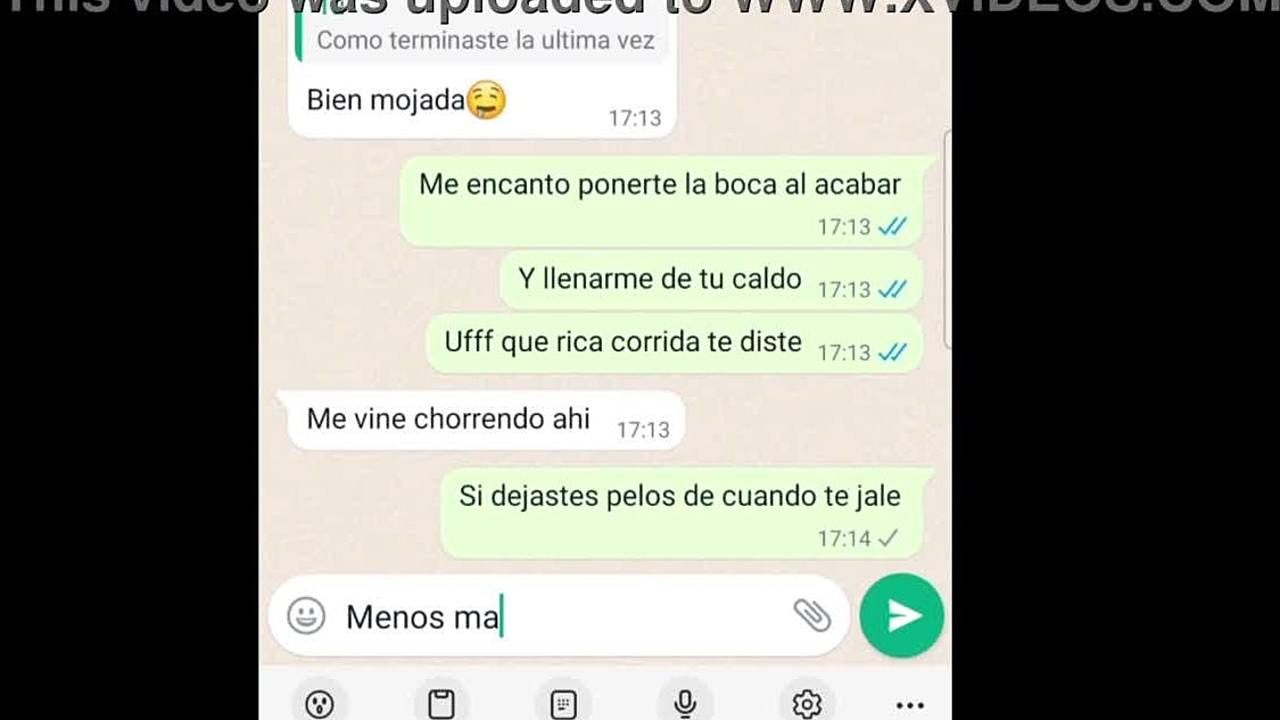Viewport: 1280px width, 720px height.
Task: Send the typed message
Action: coord(901,615)
